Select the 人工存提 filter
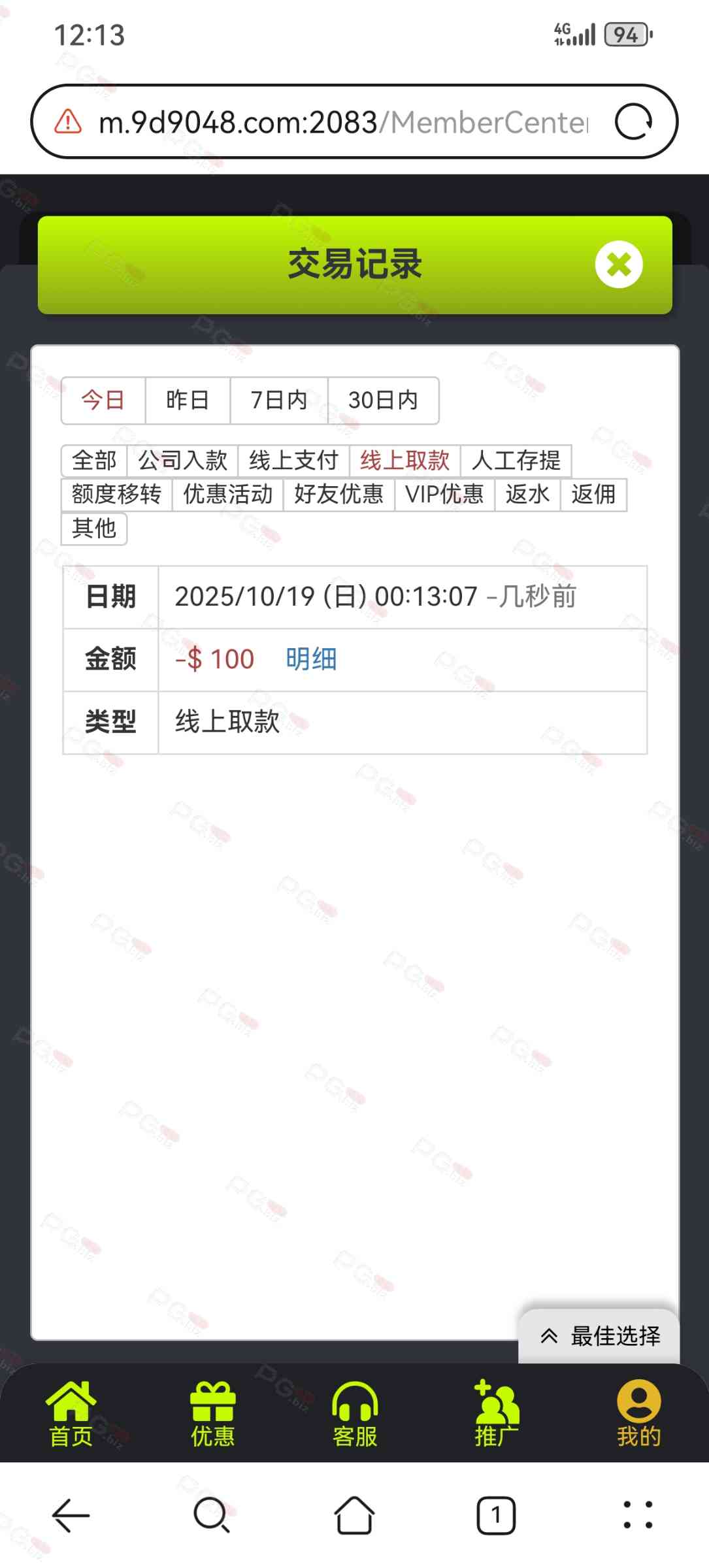 coord(516,461)
